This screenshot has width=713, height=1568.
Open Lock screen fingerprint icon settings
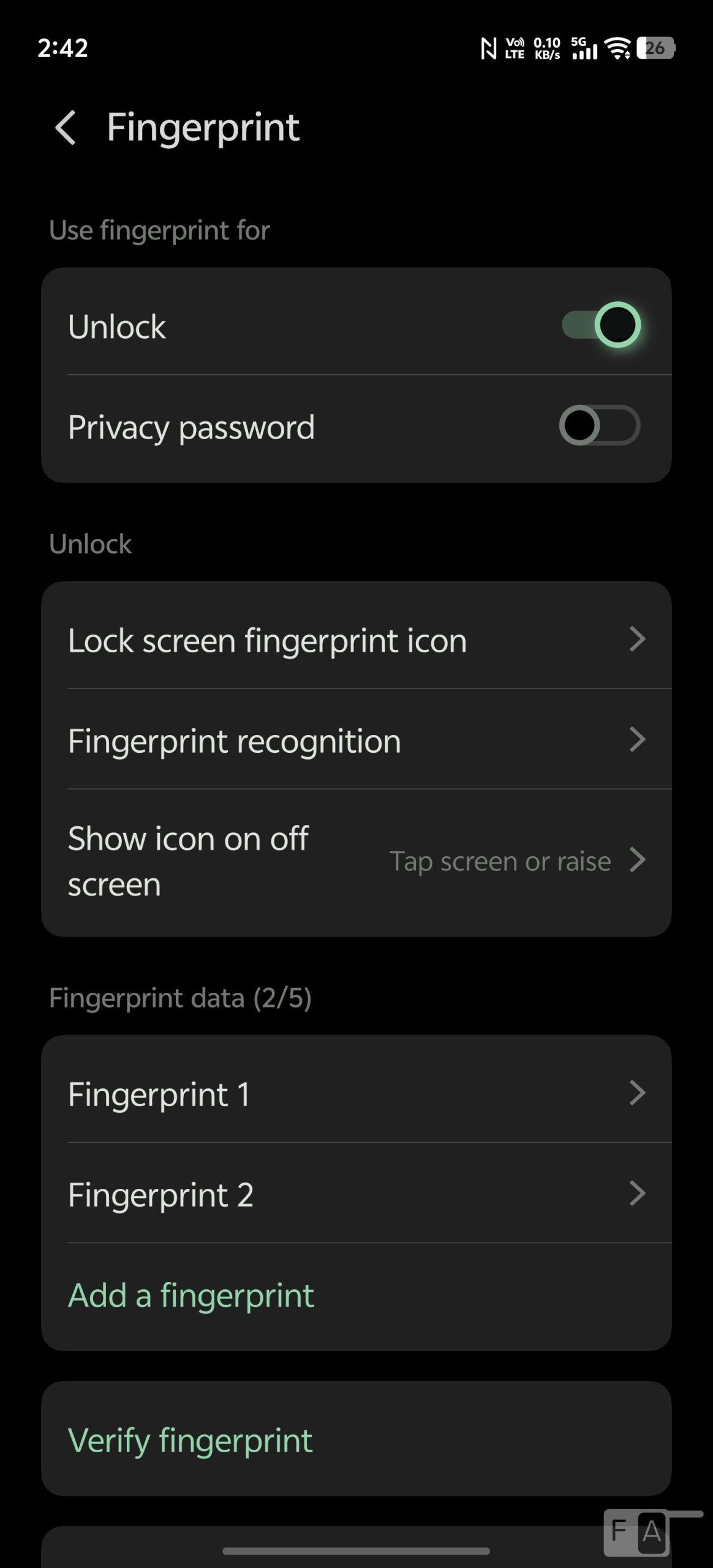[356, 640]
